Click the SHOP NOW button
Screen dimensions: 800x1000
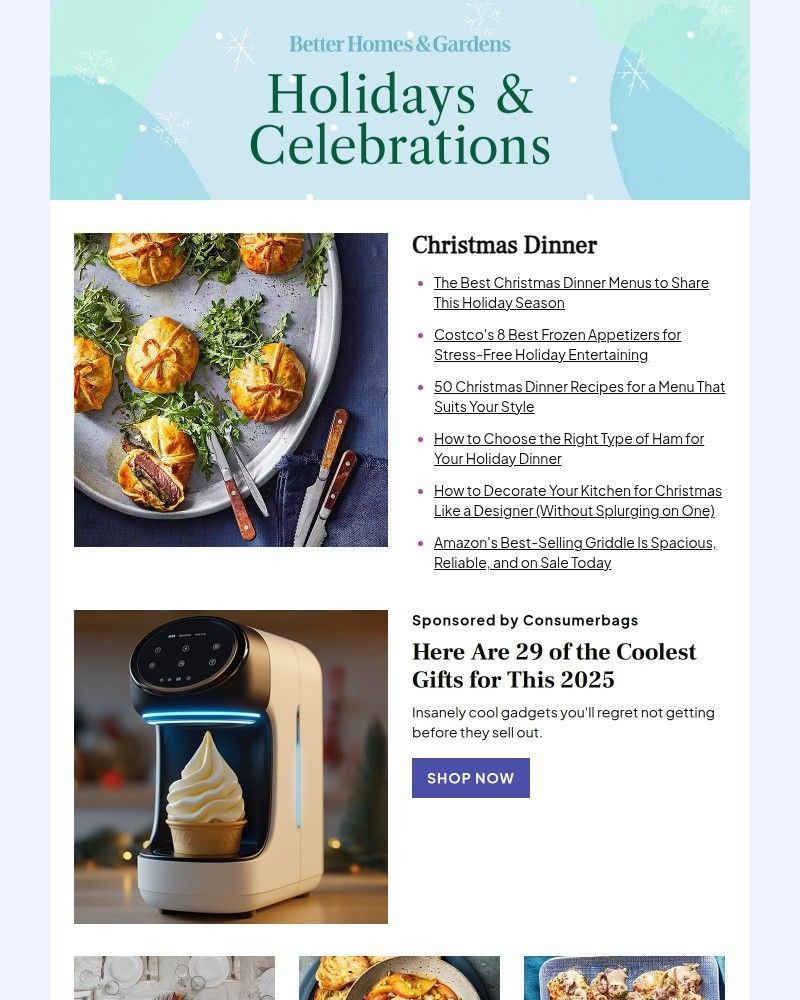(x=470, y=778)
